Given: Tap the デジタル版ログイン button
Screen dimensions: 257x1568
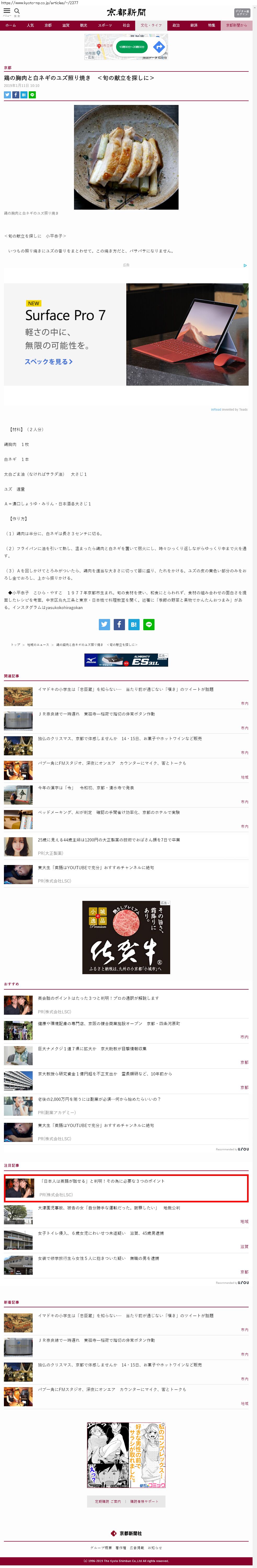Looking at the screenshot, I should 242,12.
